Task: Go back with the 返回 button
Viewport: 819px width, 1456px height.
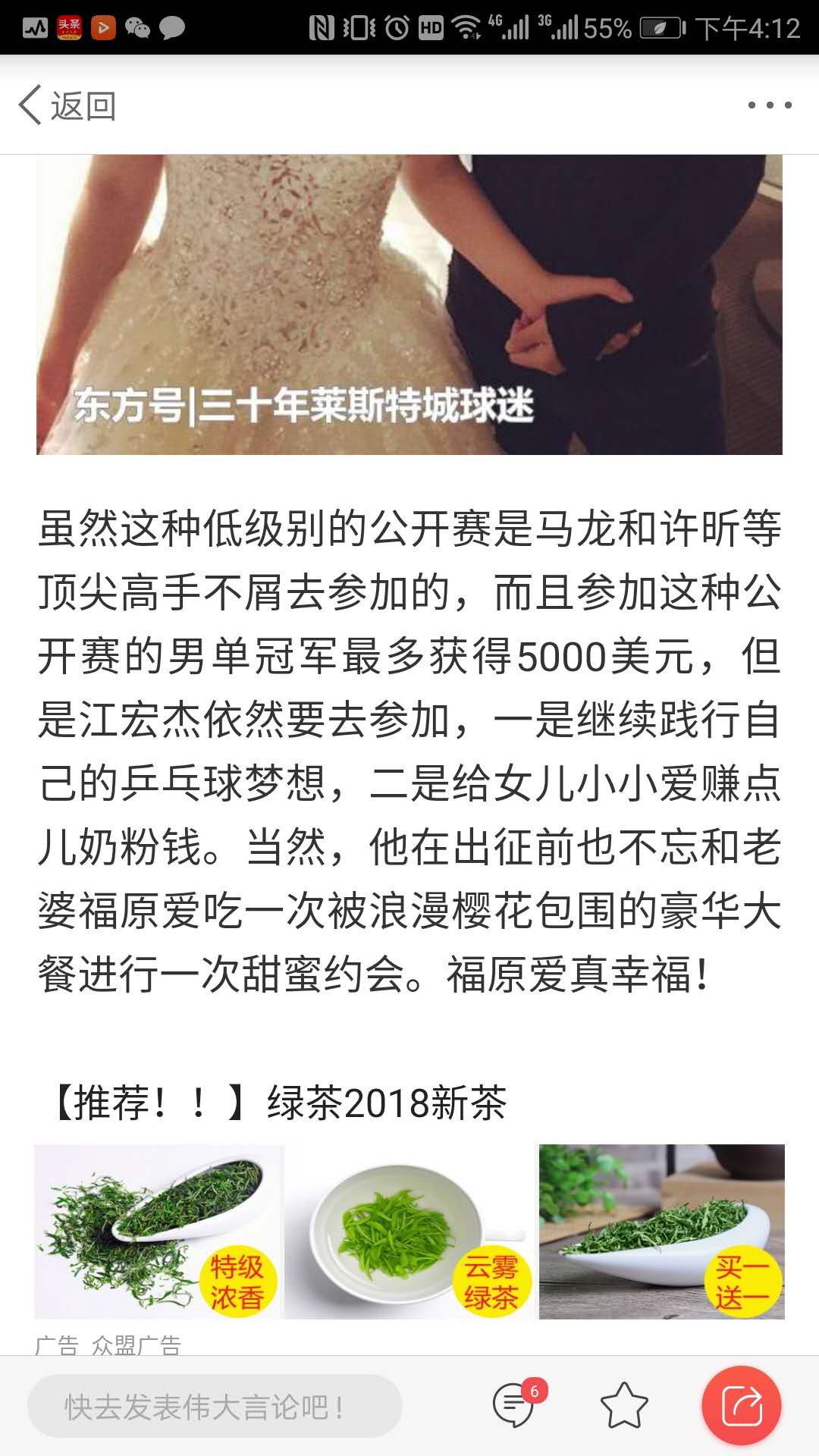Action: [x=67, y=105]
